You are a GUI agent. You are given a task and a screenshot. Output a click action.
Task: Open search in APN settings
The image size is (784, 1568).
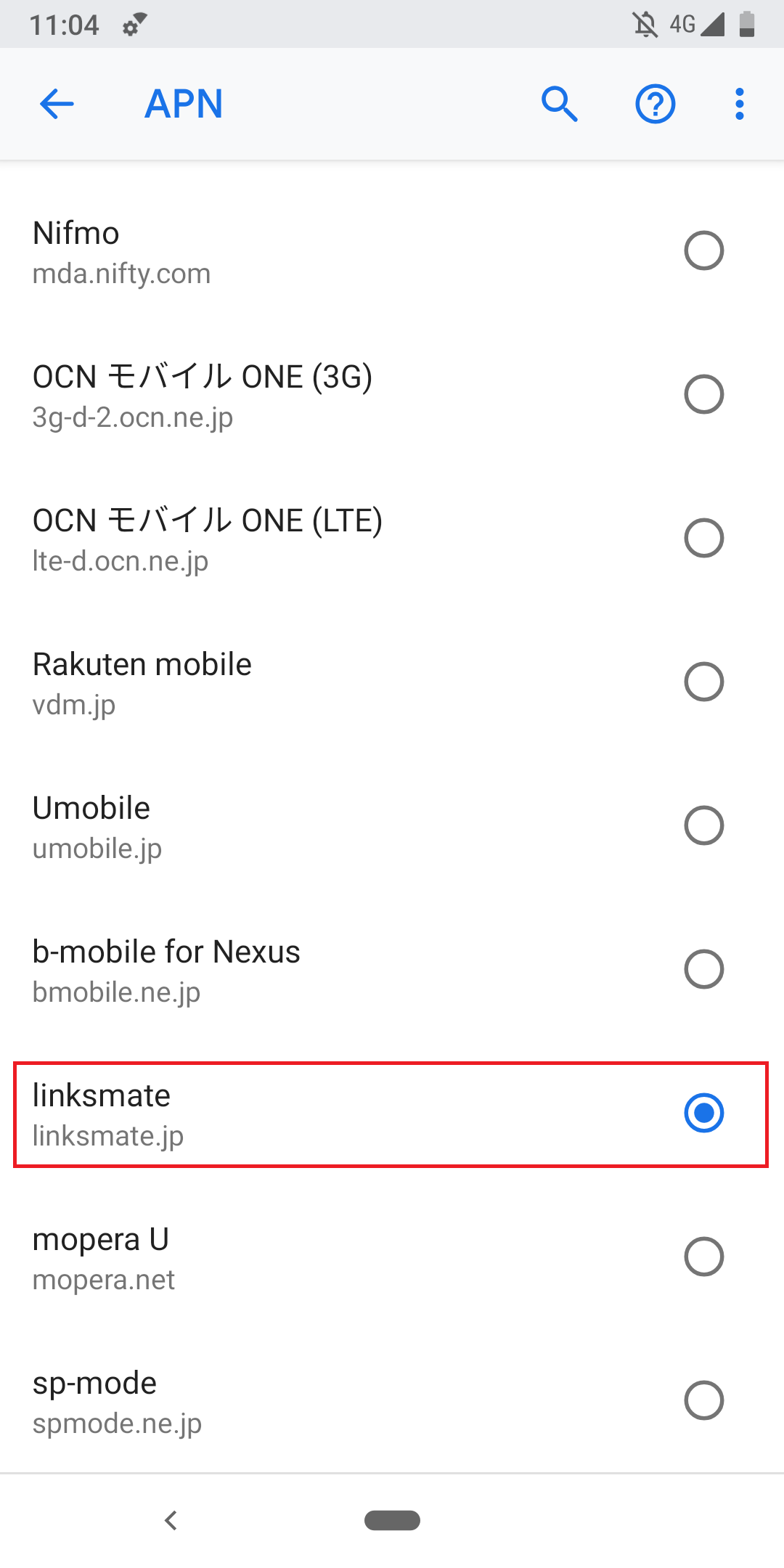[559, 104]
